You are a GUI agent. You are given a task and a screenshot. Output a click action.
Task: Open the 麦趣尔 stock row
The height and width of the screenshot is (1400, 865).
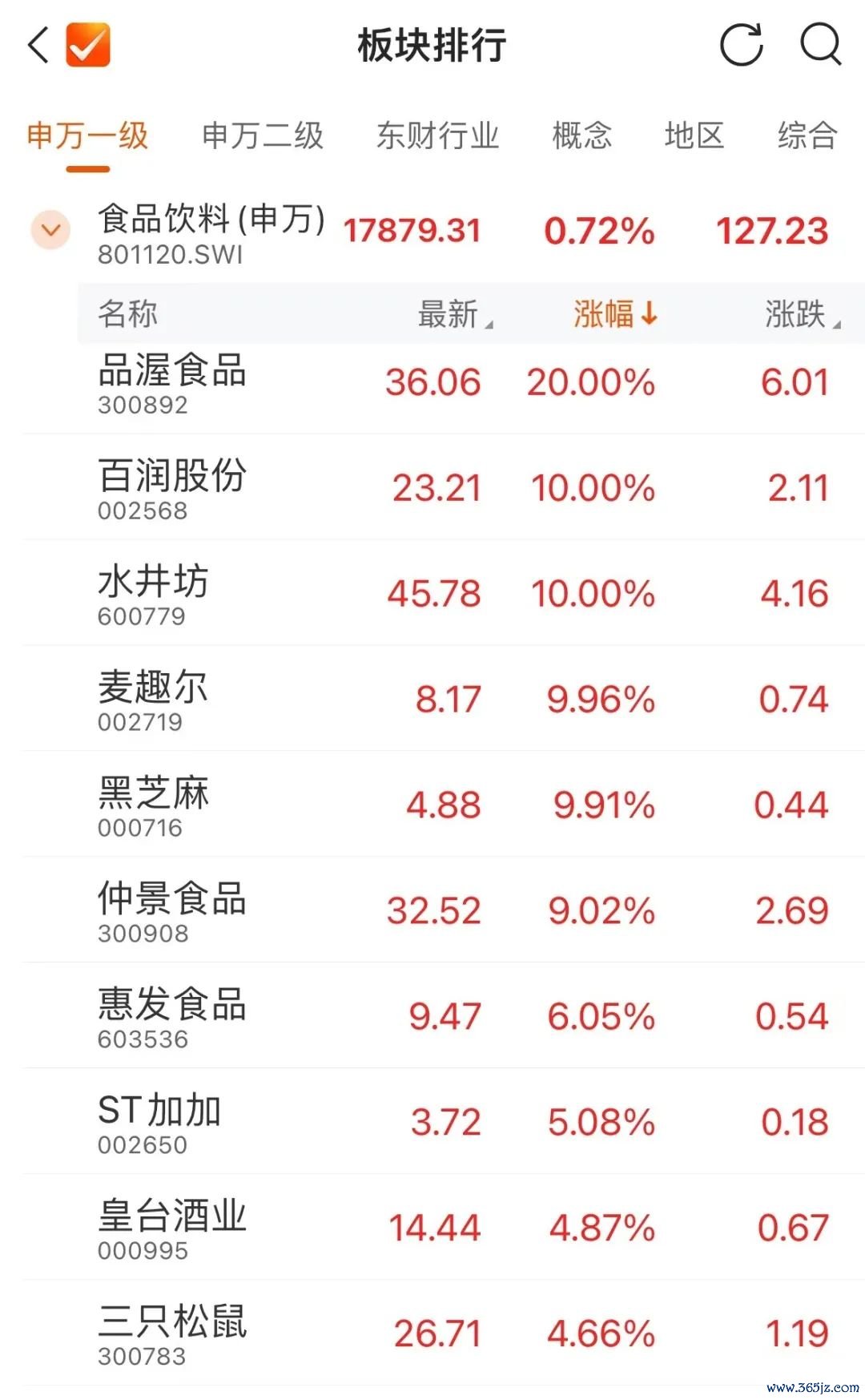pos(444,699)
